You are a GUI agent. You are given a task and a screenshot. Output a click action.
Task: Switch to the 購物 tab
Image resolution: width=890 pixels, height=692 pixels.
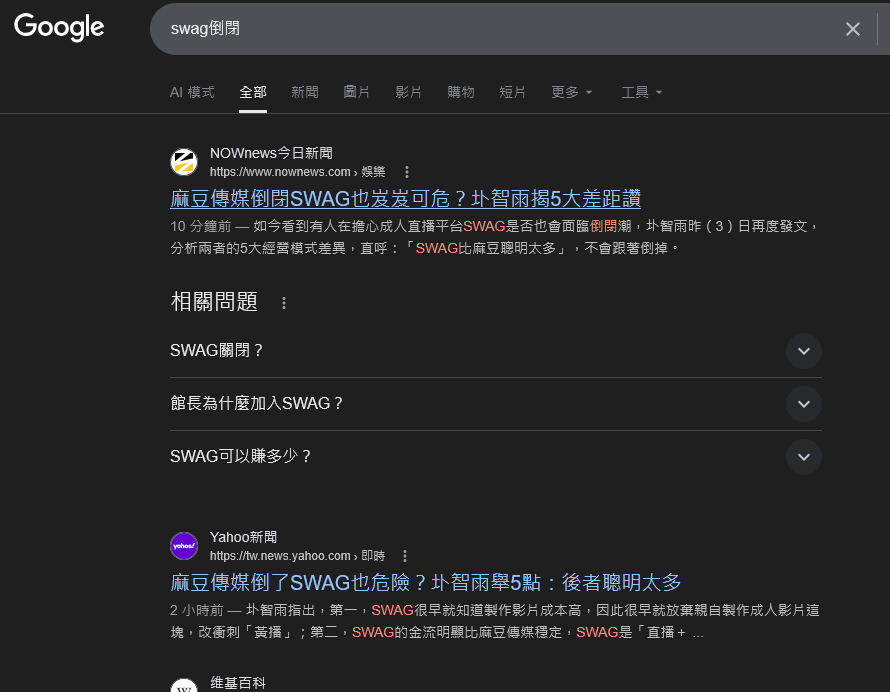pos(460,92)
